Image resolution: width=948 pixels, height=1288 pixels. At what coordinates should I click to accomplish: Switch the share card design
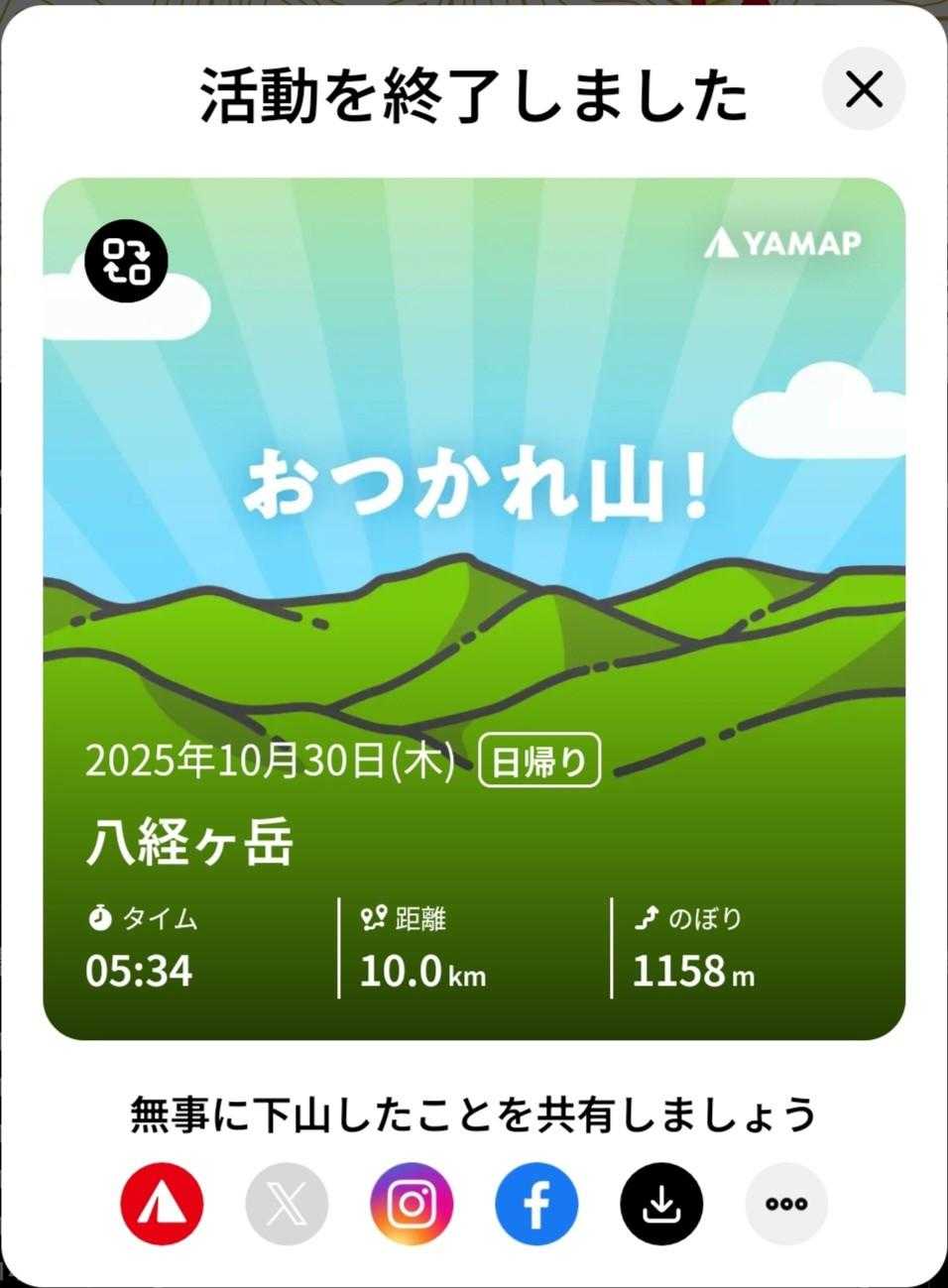tap(126, 260)
